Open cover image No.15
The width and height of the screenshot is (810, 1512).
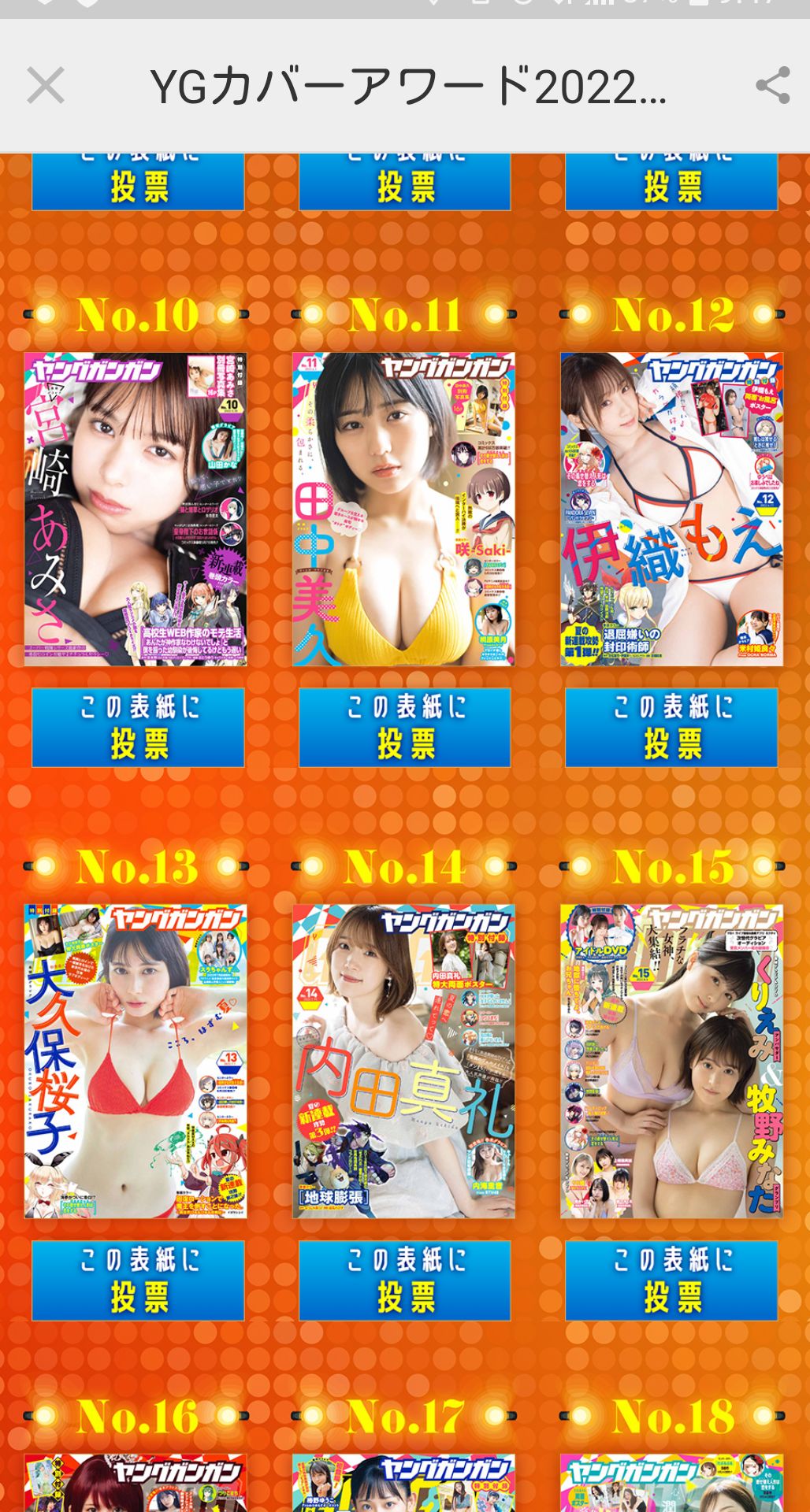click(x=671, y=1061)
